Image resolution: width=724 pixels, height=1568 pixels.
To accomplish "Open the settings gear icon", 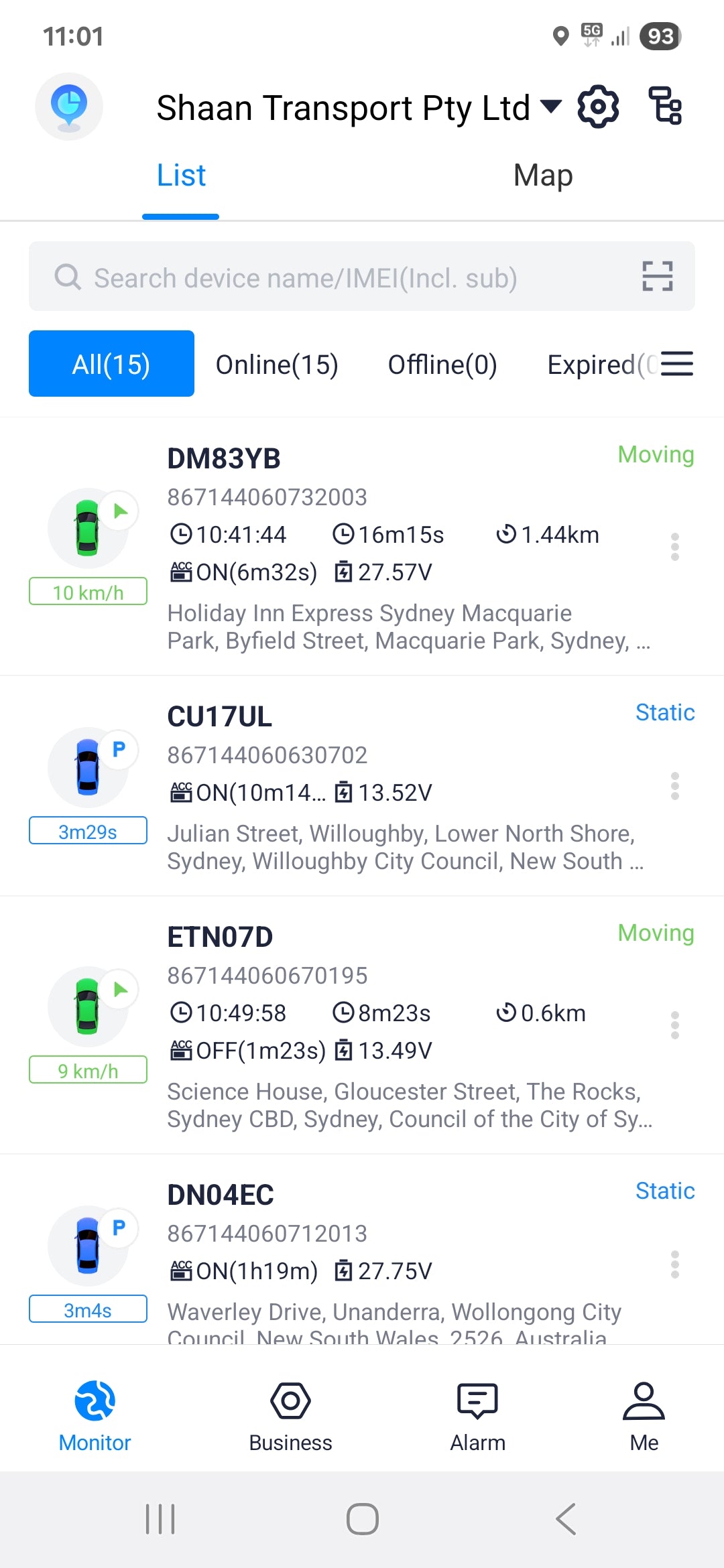I will coord(598,107).
